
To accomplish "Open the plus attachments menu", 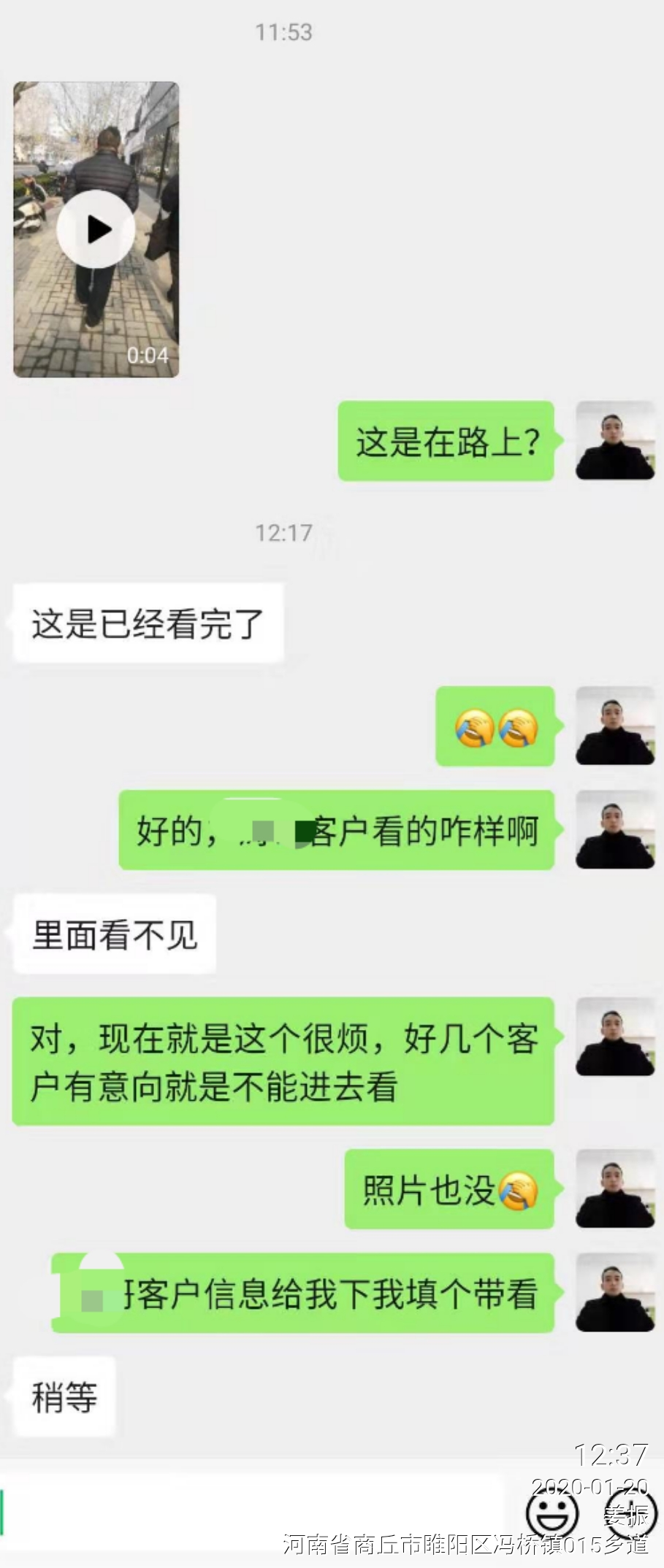I will click(x=629, y=1515).
